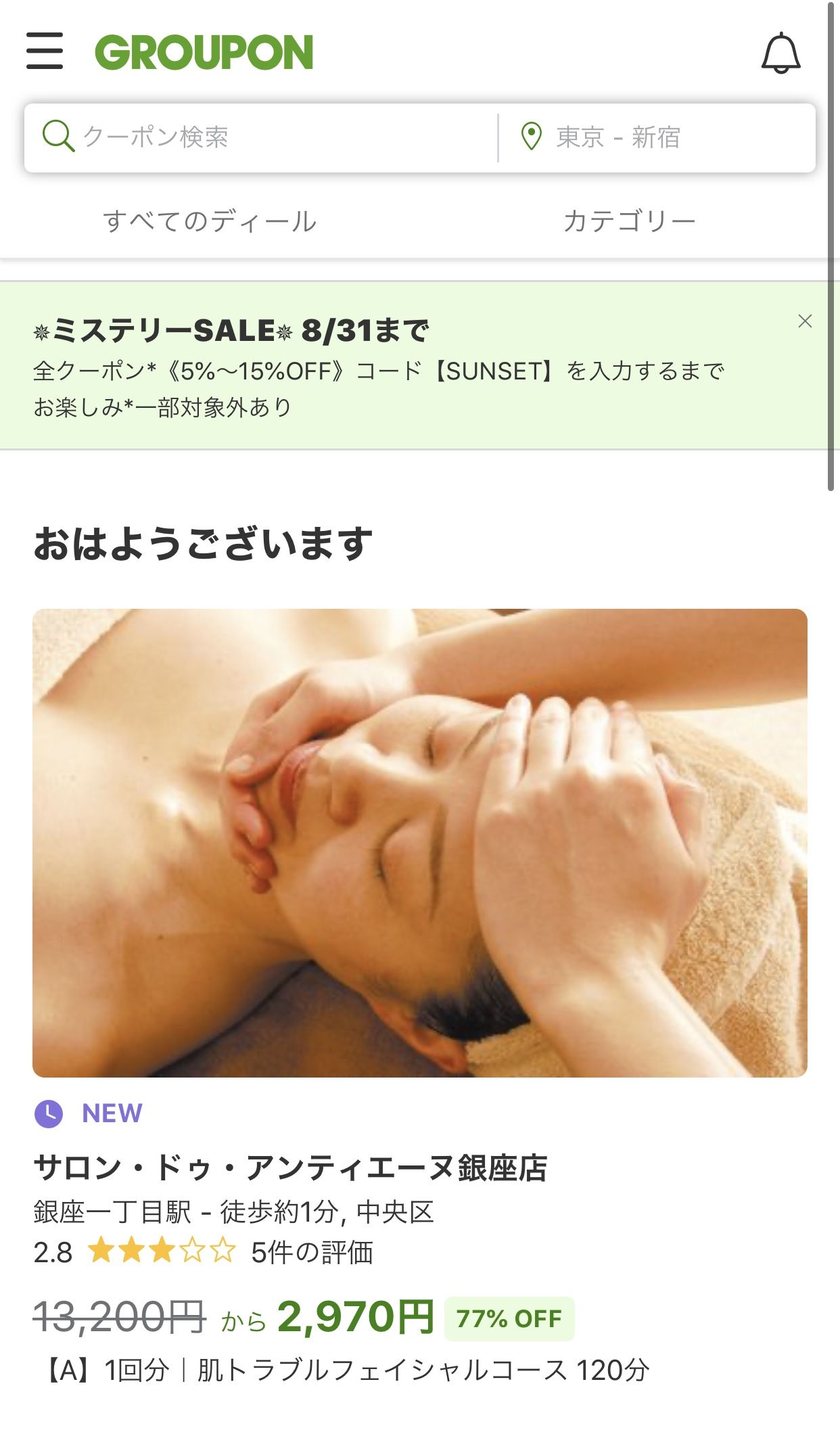Open the サロン・ドゥ・アンティエーヌ銀座店 deal card

tap(420, 994)
